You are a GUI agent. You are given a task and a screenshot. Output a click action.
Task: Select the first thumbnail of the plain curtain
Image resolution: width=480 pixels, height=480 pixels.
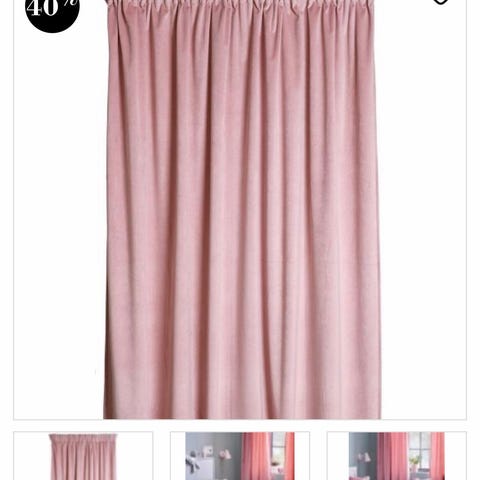coord(83,456)
